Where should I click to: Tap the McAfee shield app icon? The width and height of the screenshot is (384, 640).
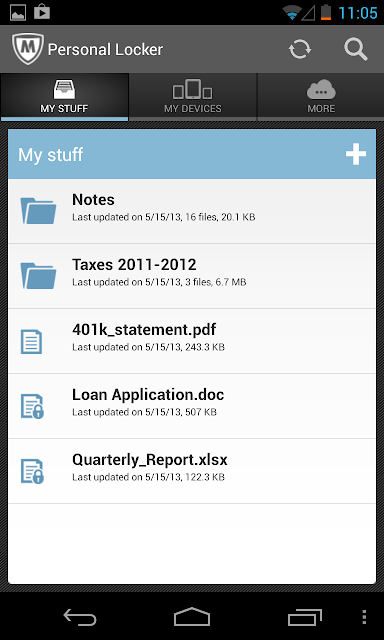coord(27,49)
